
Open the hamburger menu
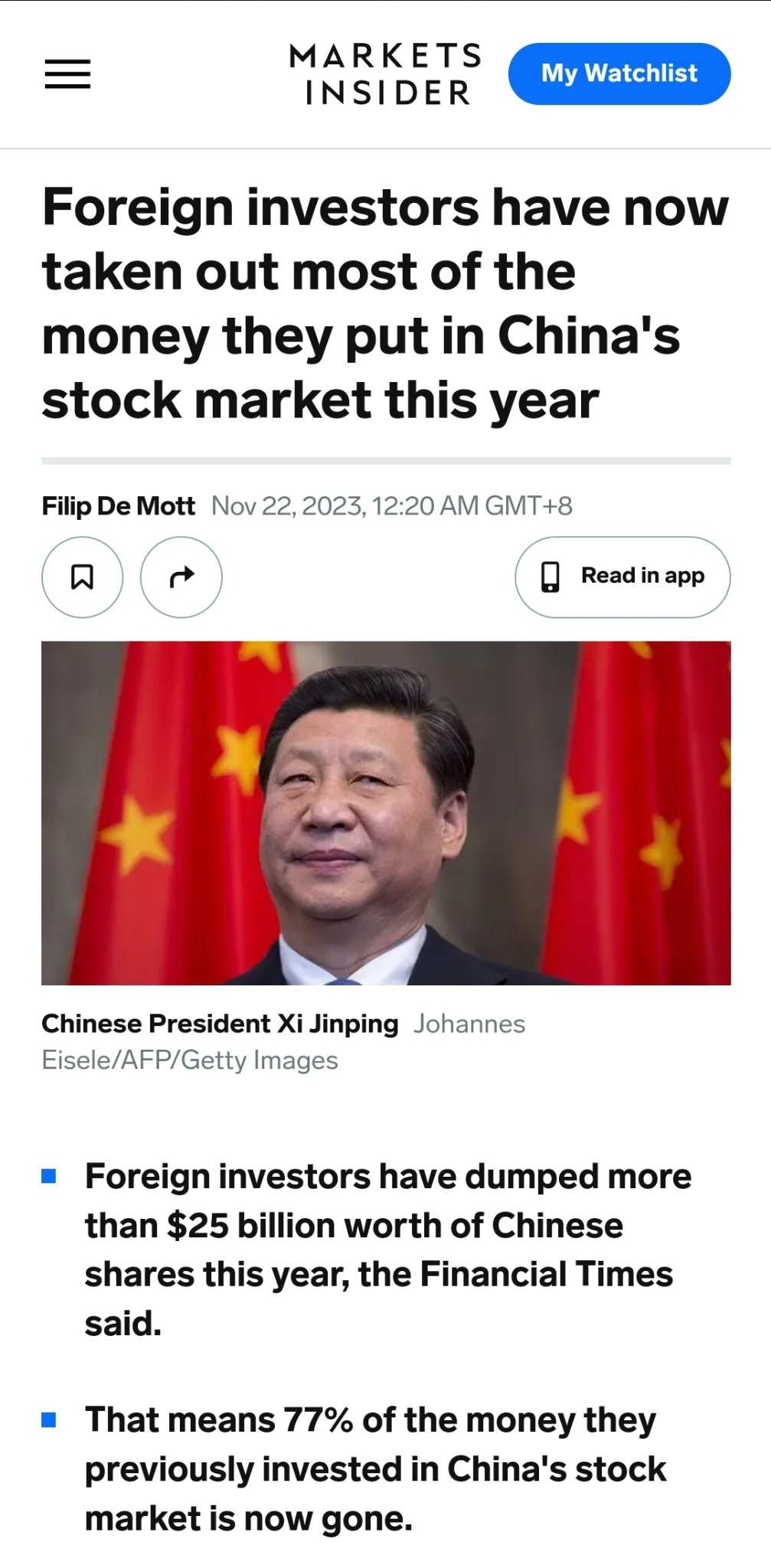tap(67, 74)
